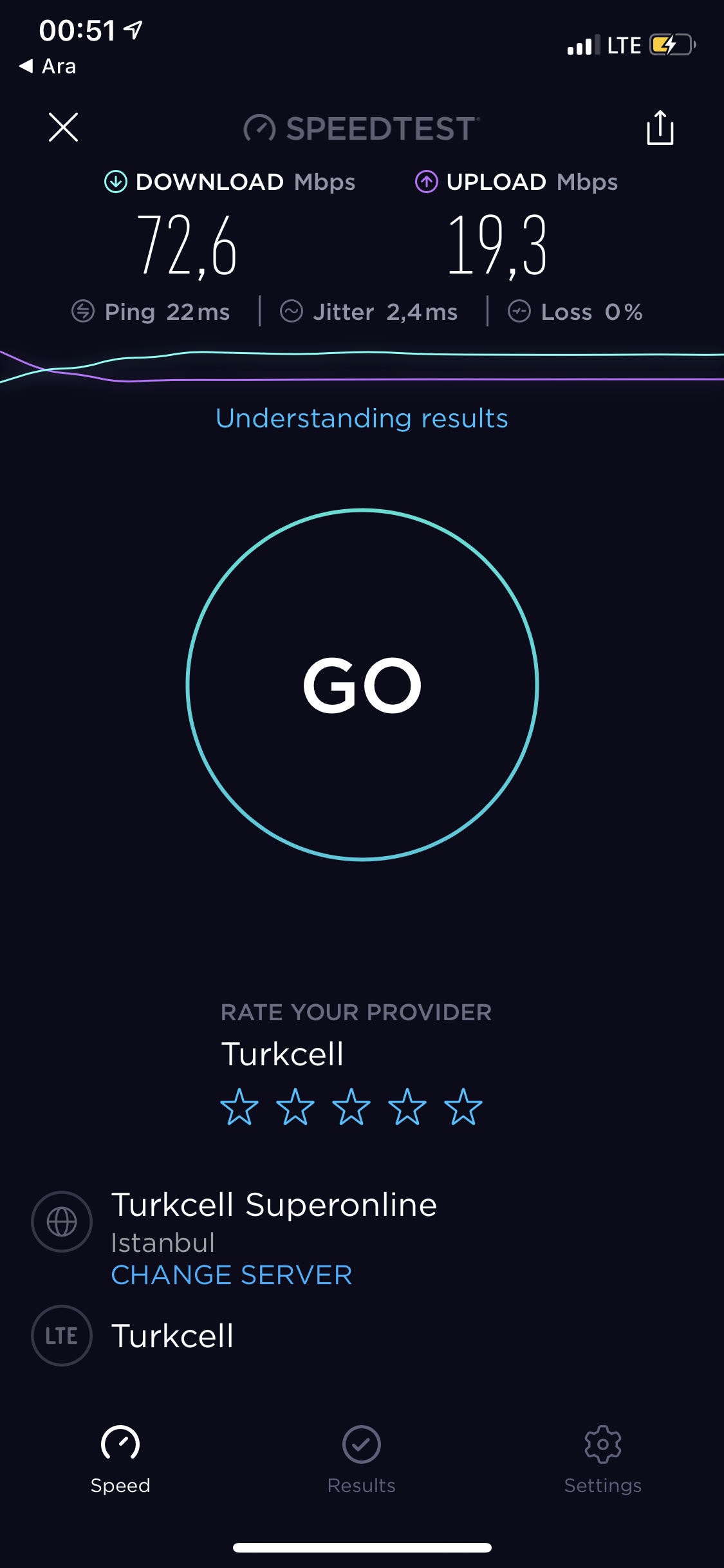Close the speed test results
724x1568 pixels.
tap(63, 127)
